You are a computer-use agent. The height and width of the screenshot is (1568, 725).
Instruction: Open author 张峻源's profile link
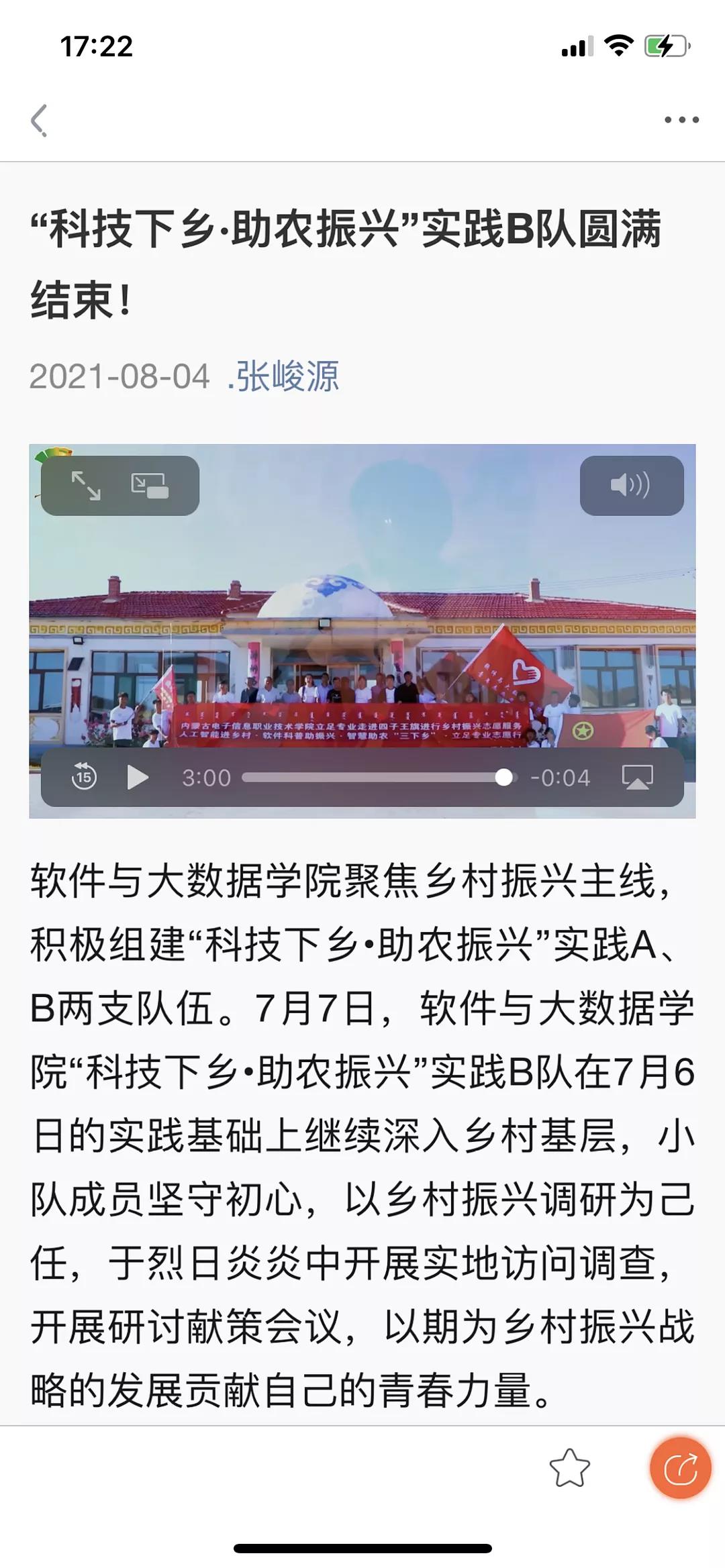pos(284,376)
